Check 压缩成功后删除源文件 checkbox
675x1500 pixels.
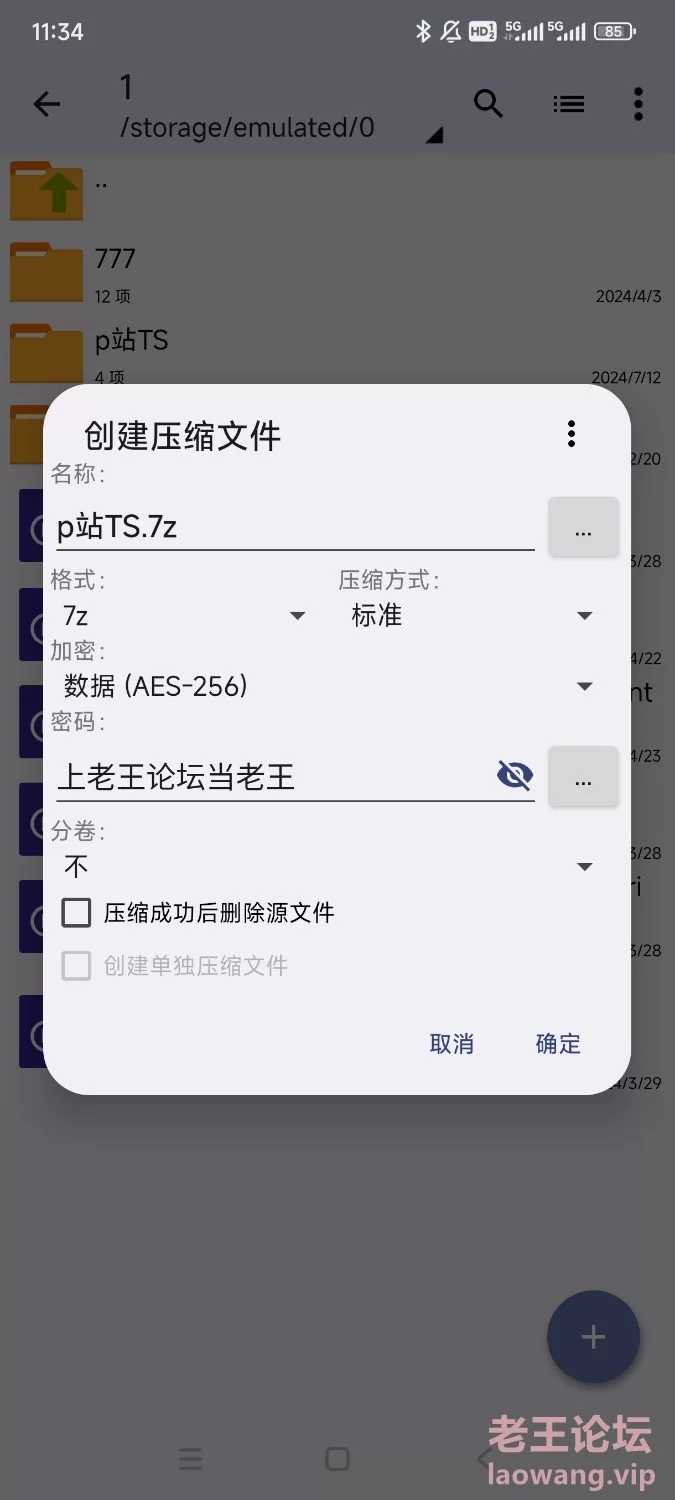click(x=77, y=913)
